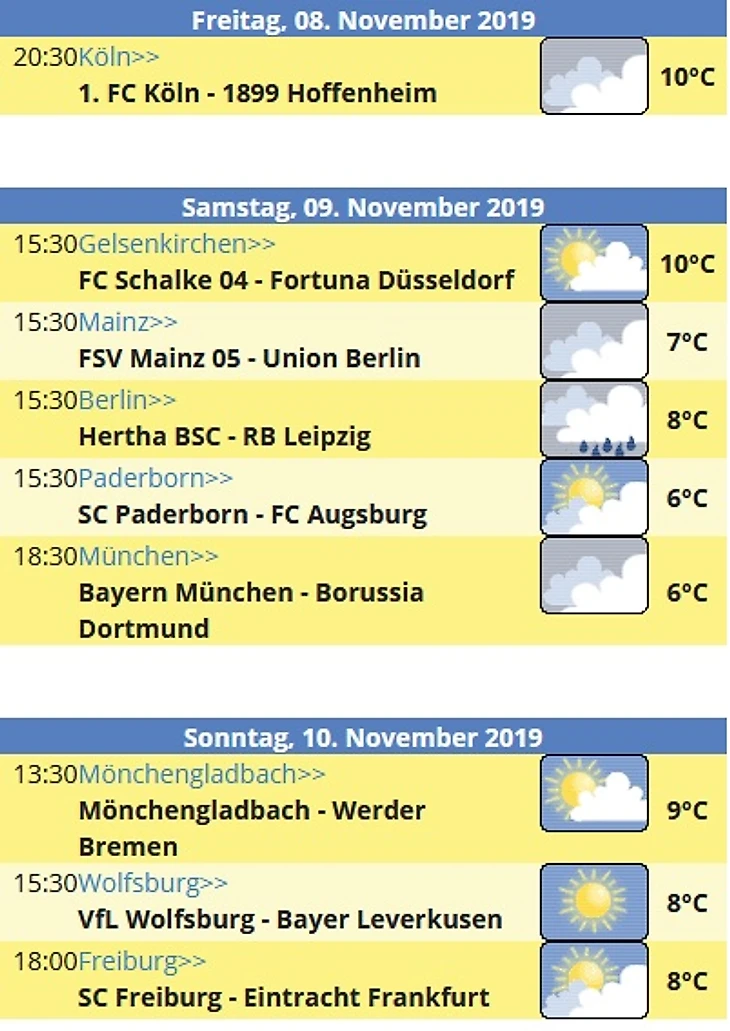Screen dimensions: 730x1031
Task: Tap the Berlin city link
Action: (x=127, y=400)
